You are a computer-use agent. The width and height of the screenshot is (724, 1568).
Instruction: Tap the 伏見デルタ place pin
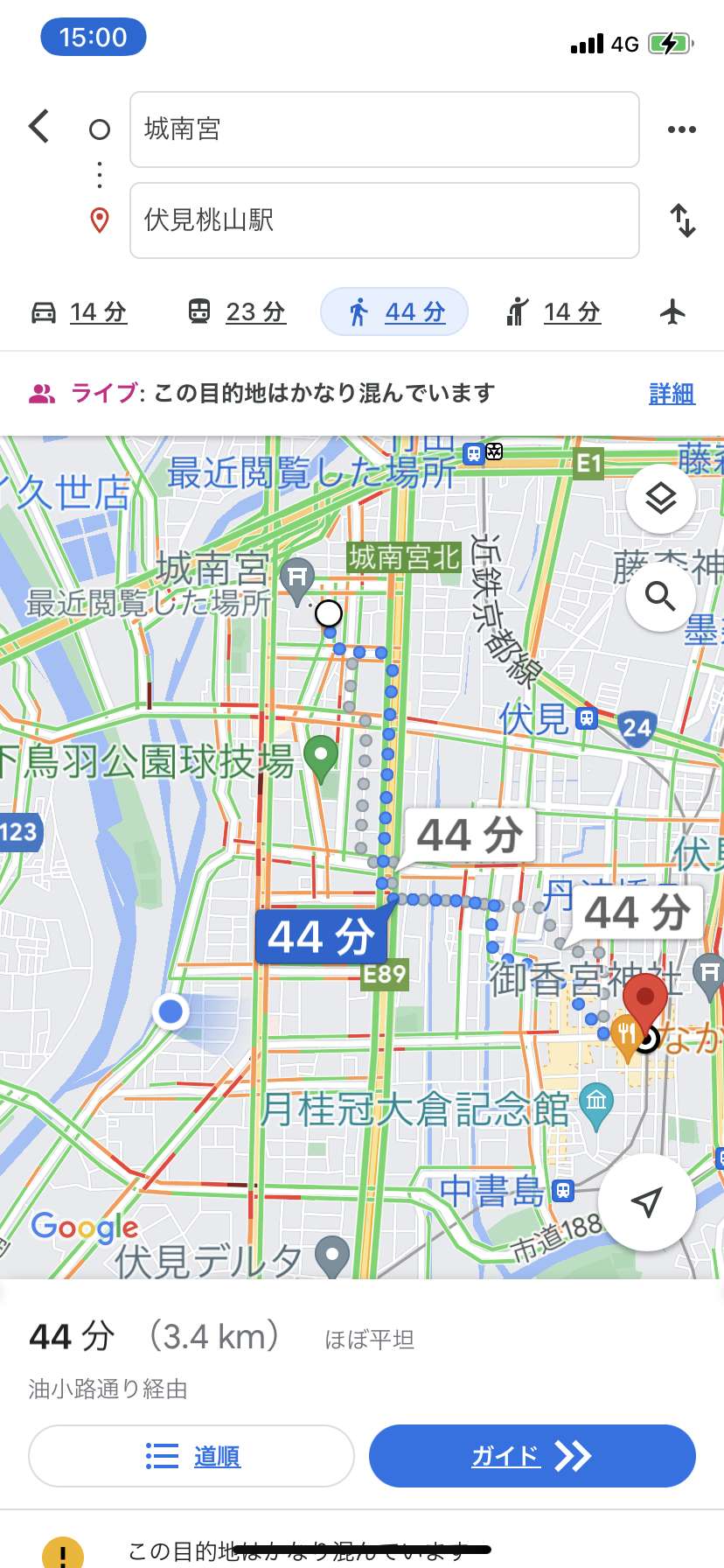(332, 1256)
